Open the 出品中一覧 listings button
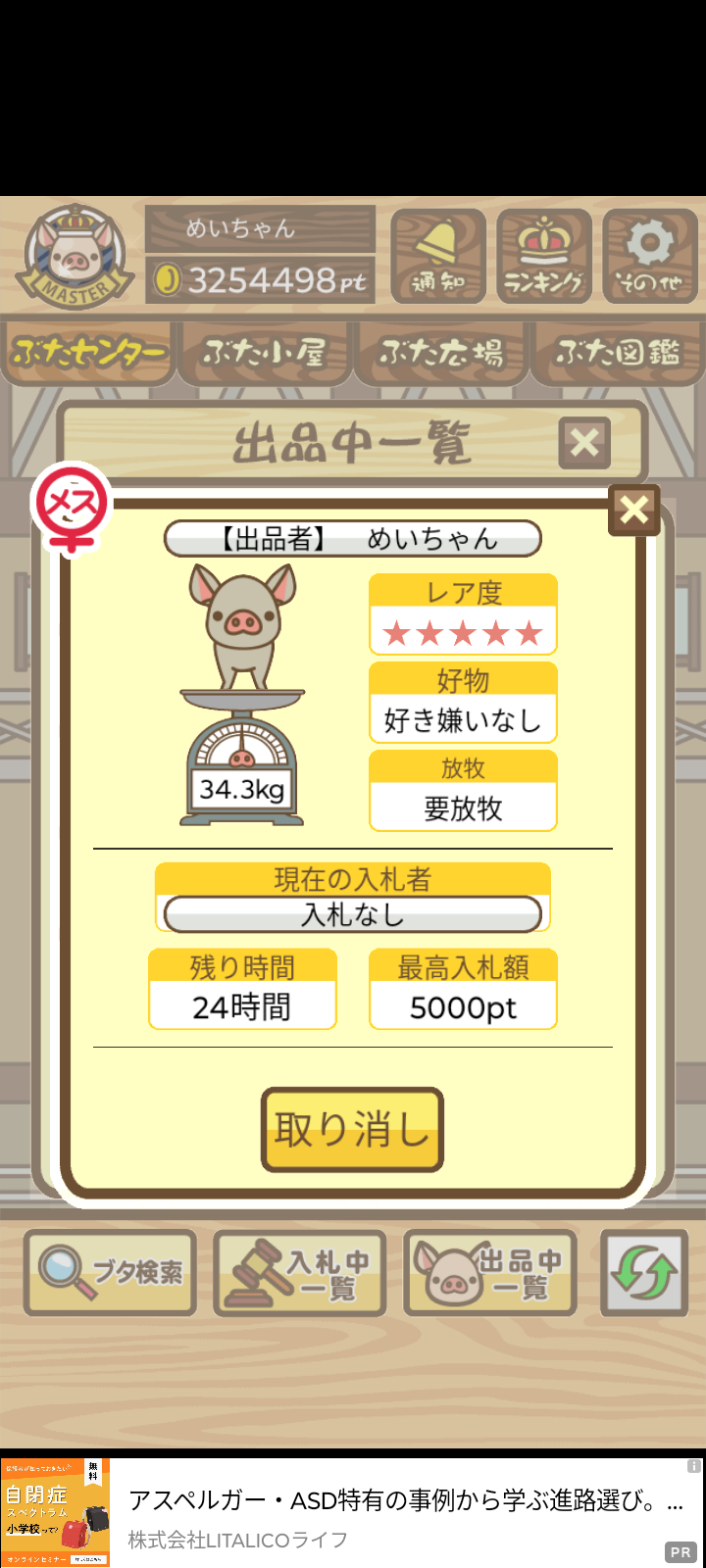706x1568 pixels. 490,1272
